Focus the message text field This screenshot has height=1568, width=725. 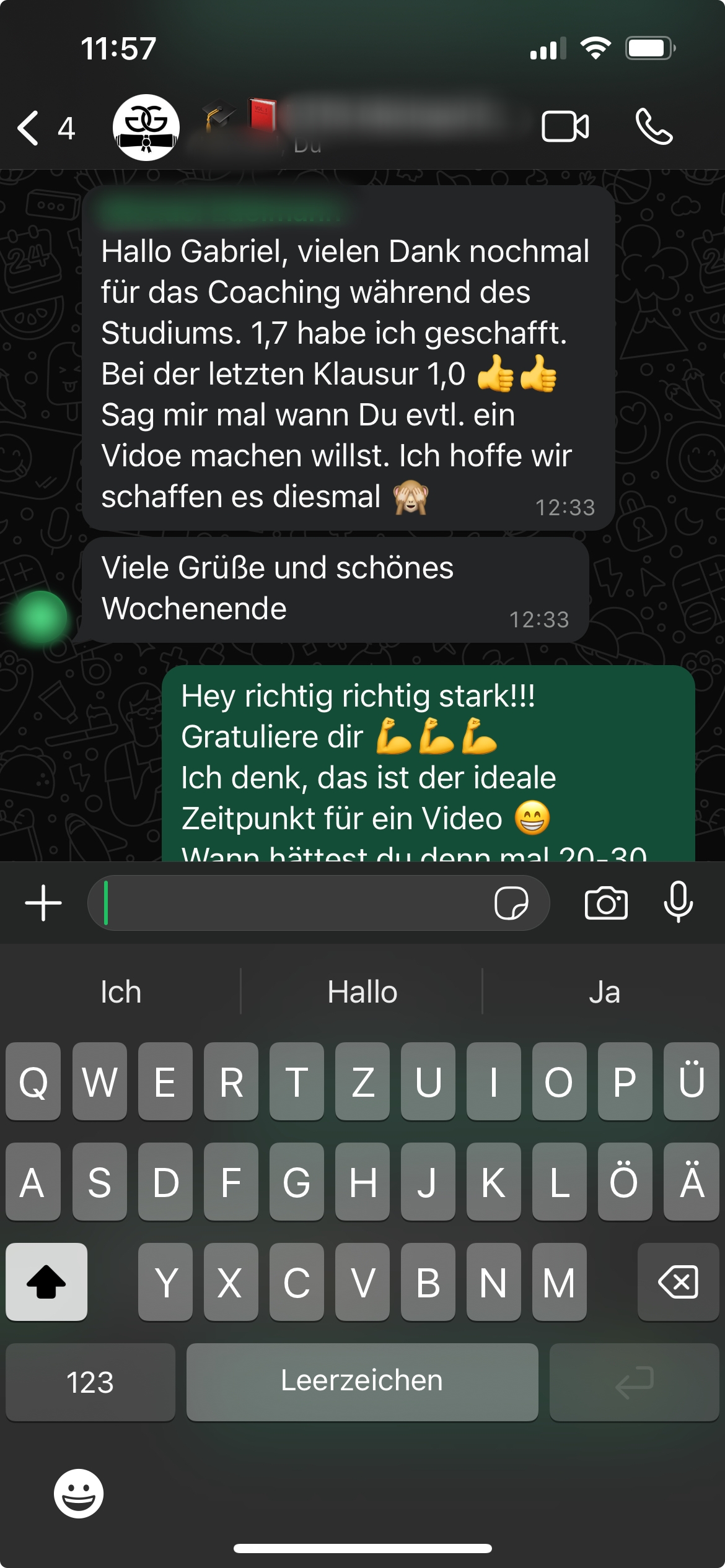291,903
